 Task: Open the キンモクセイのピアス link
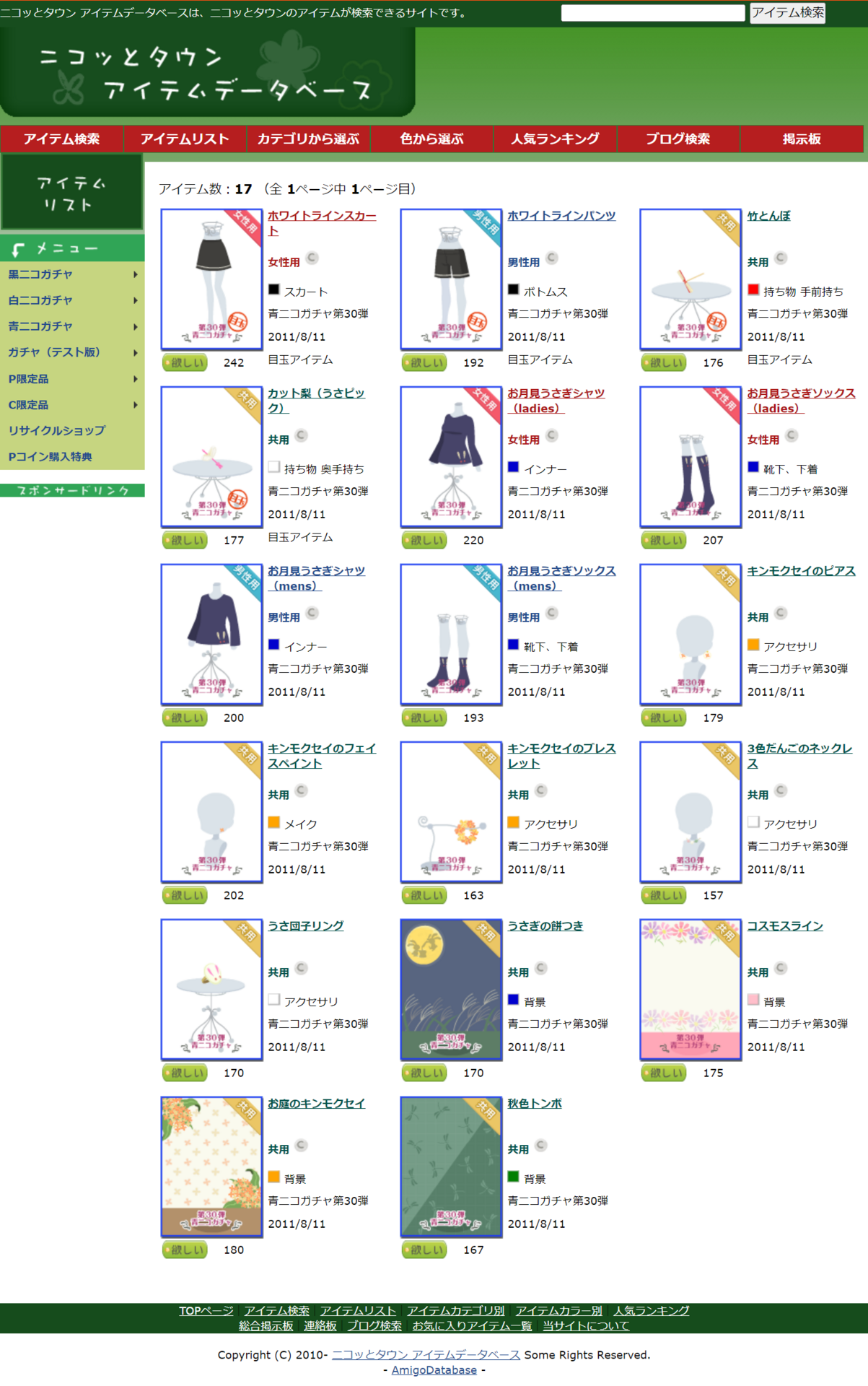(801, 570)
